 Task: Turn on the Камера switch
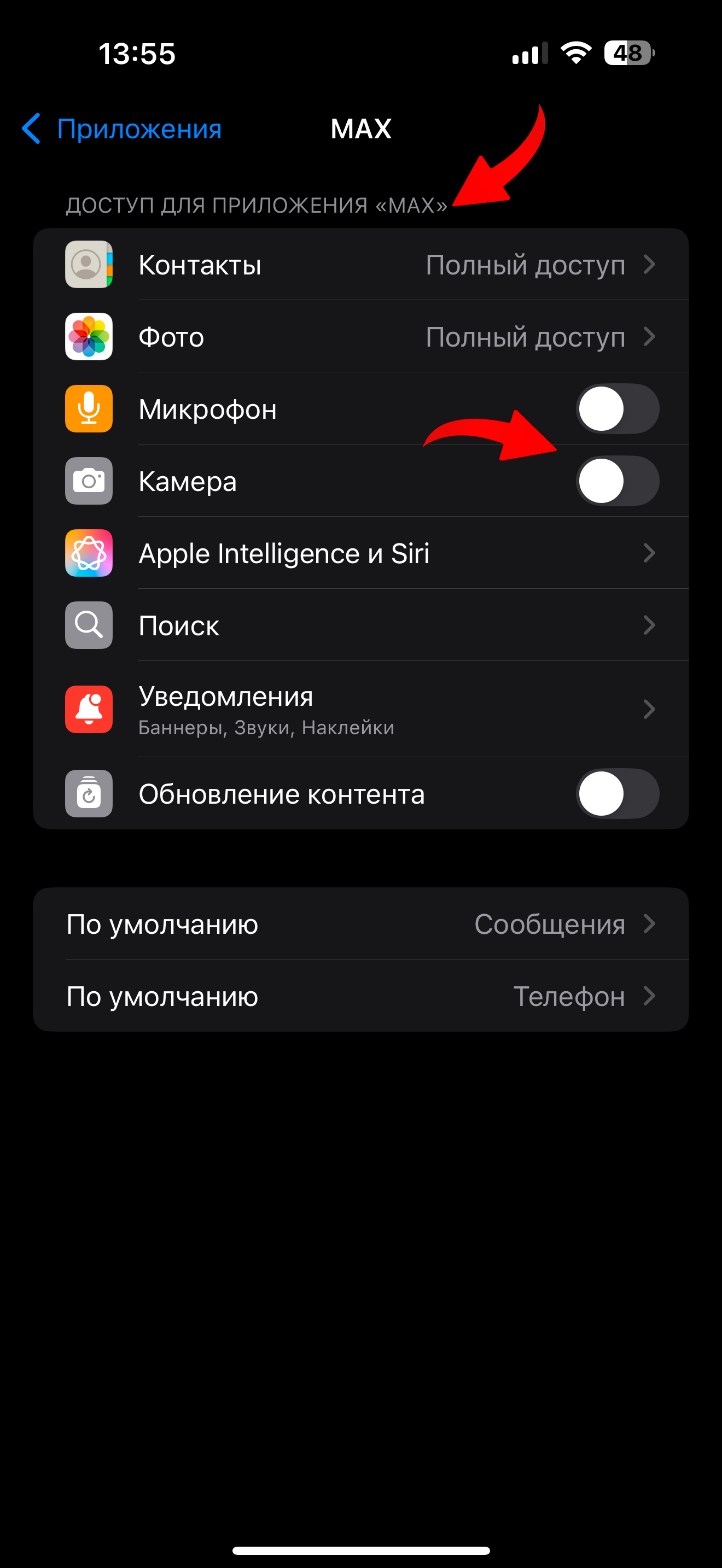[616, 481]
